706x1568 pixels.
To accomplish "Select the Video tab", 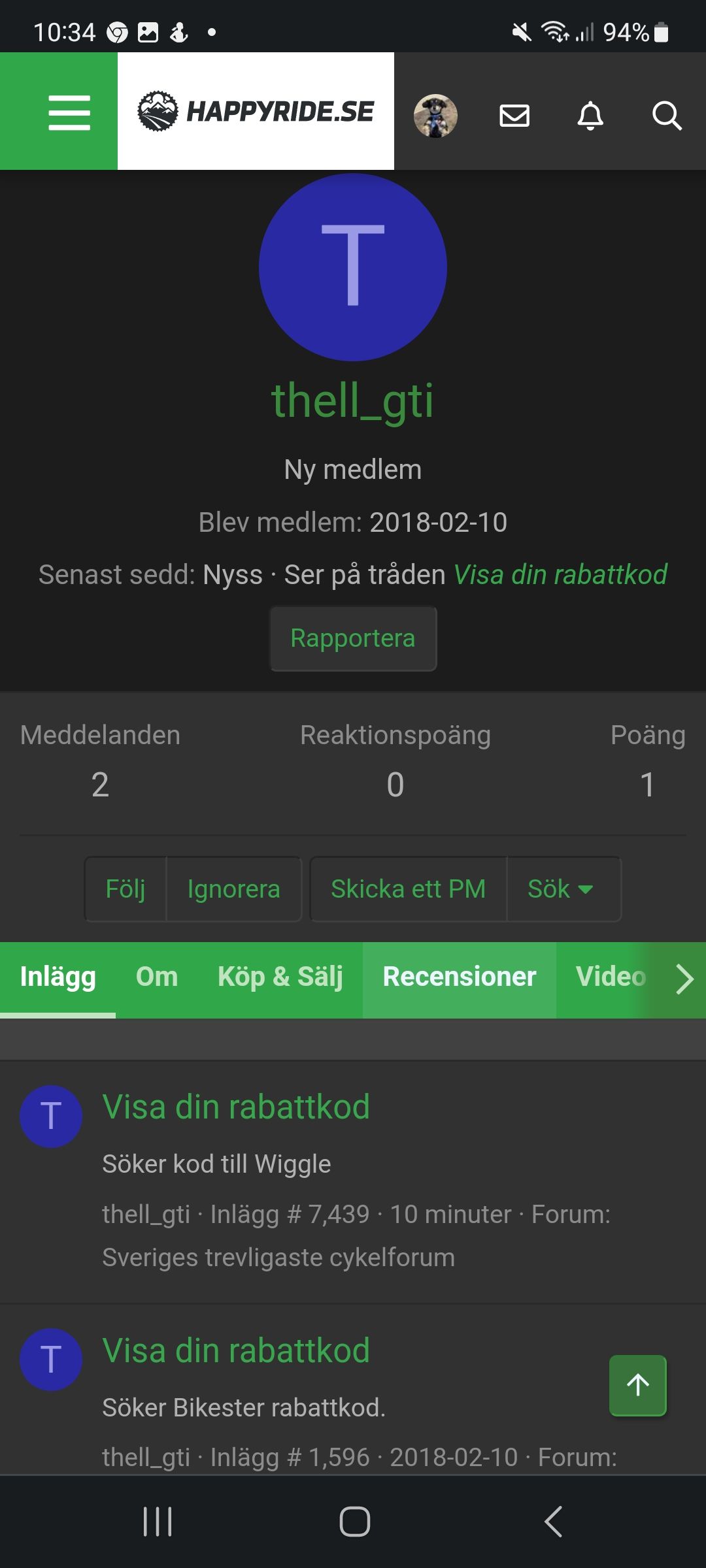I will click(611, 977).
